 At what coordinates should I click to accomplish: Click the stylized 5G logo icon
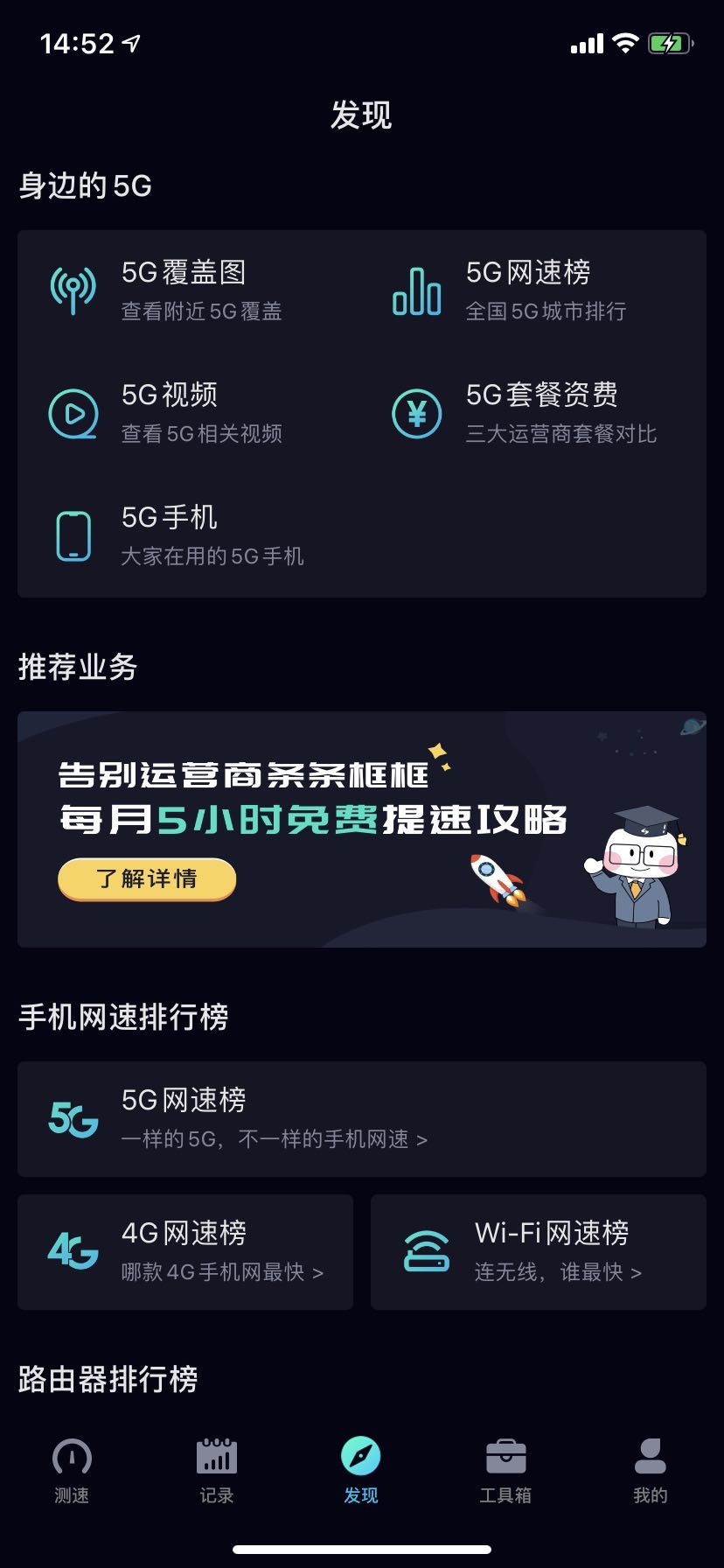(73, 1118)
